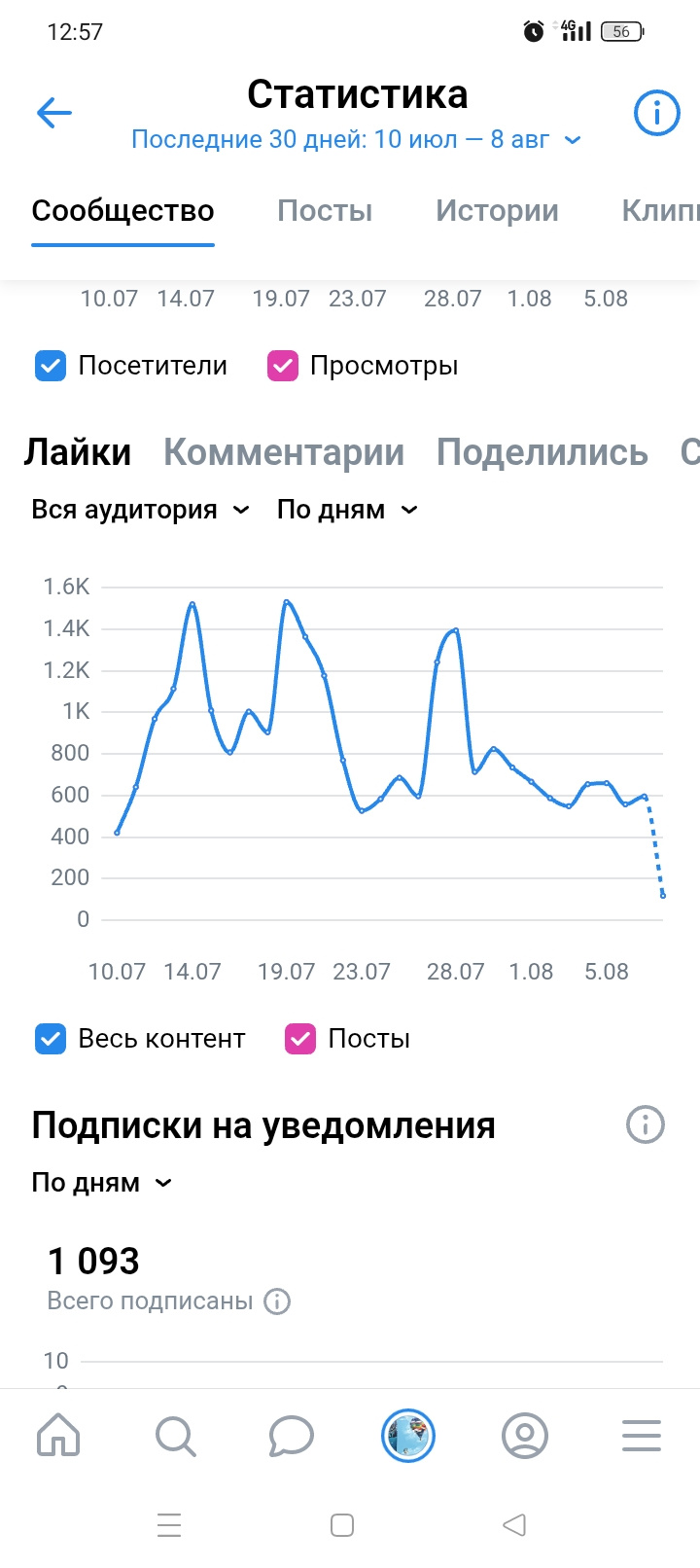Open the profile tab in the bottom bar
Image resolution: width=700 pixels, height=1568 pixels.
click(525, 1436)
